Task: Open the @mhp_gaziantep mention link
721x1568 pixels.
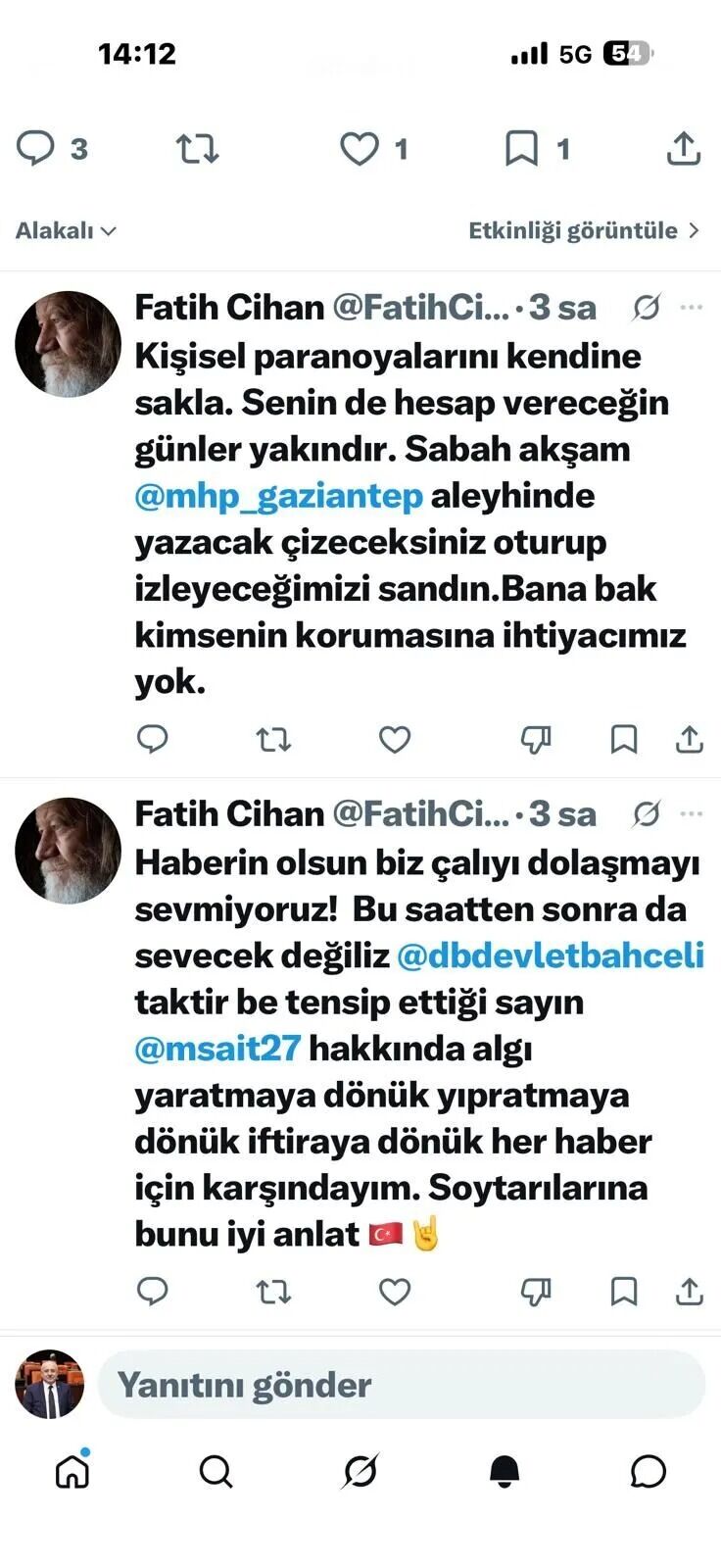Action: click(279, 496)
